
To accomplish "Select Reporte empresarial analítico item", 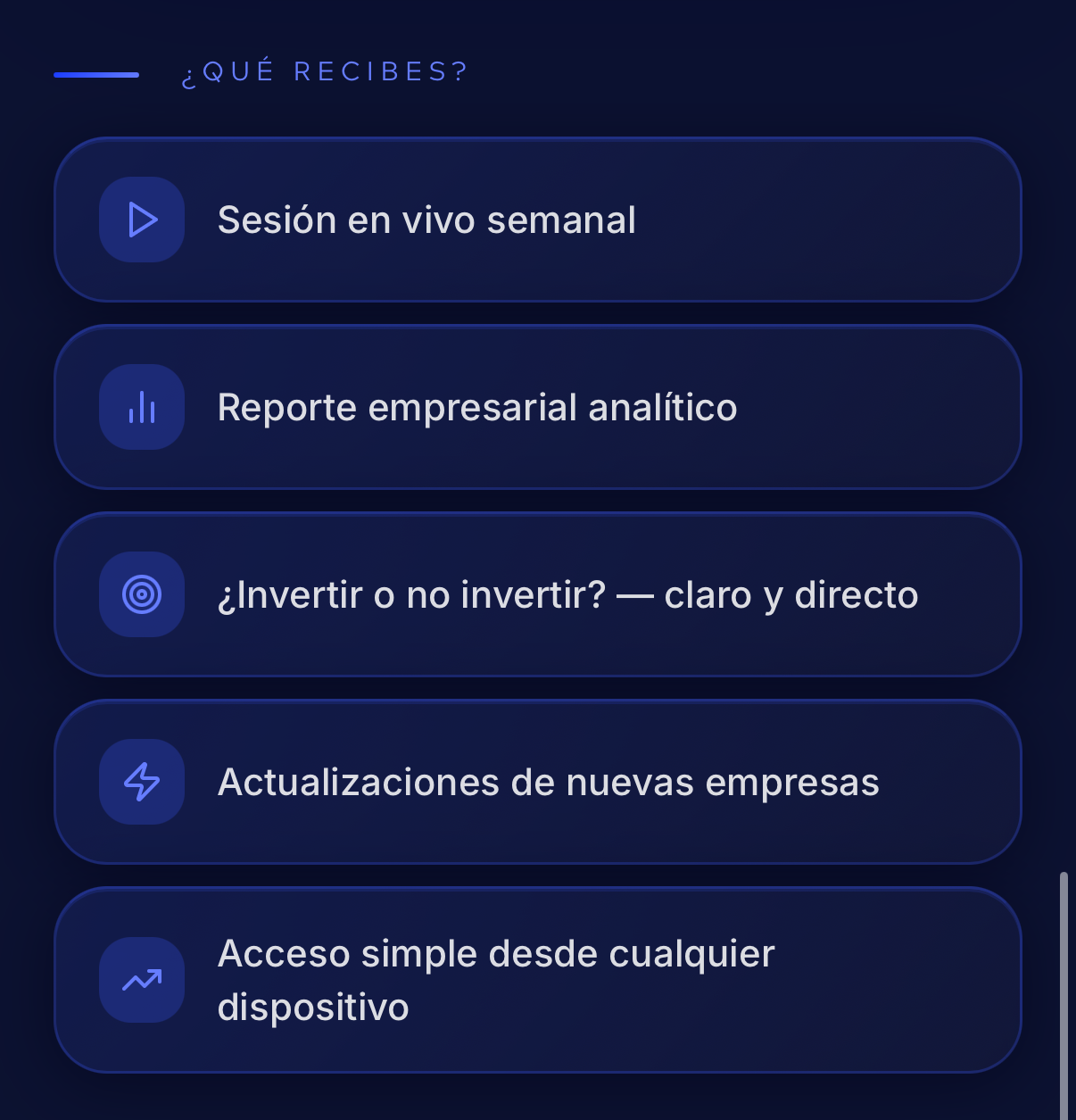I will [537, 407].
